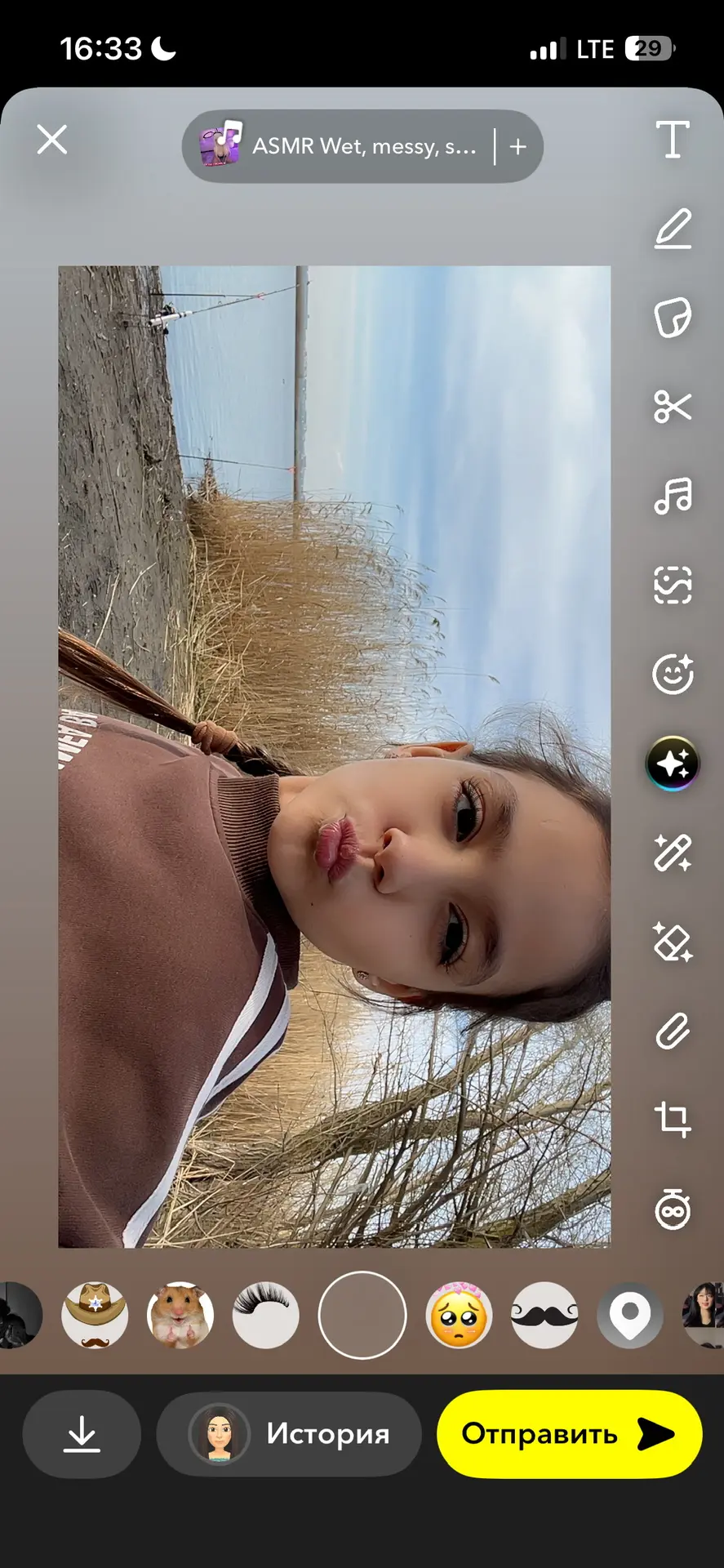The height and width of the screenshot is (1568, 724).
Task: Open the magic eraser tool
Action: (x=673, y=942)
